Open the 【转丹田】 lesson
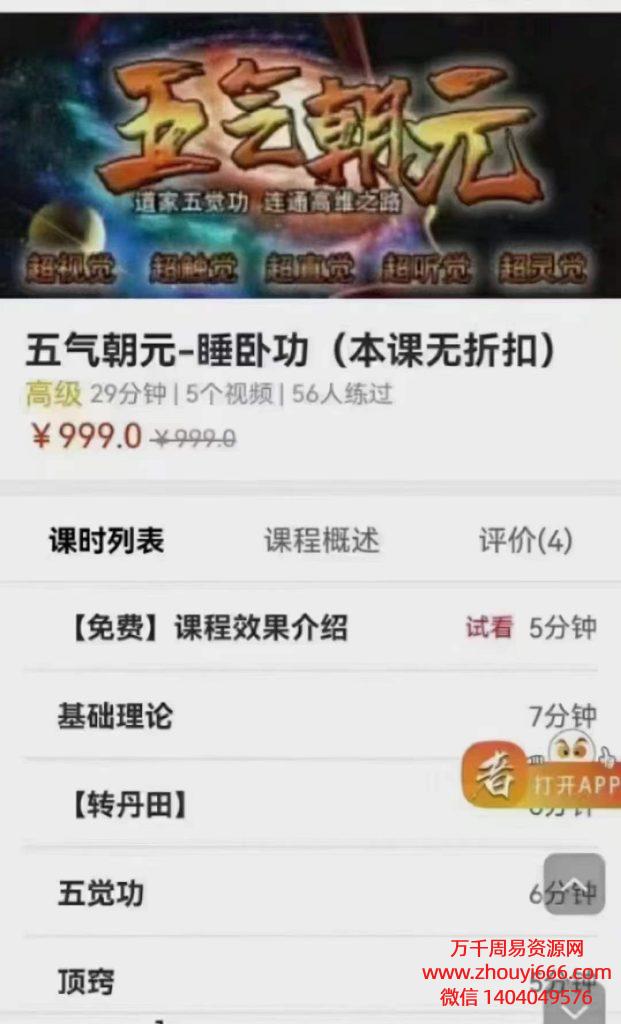Viewport: 621px width, 1024px height. pos(311,804)
